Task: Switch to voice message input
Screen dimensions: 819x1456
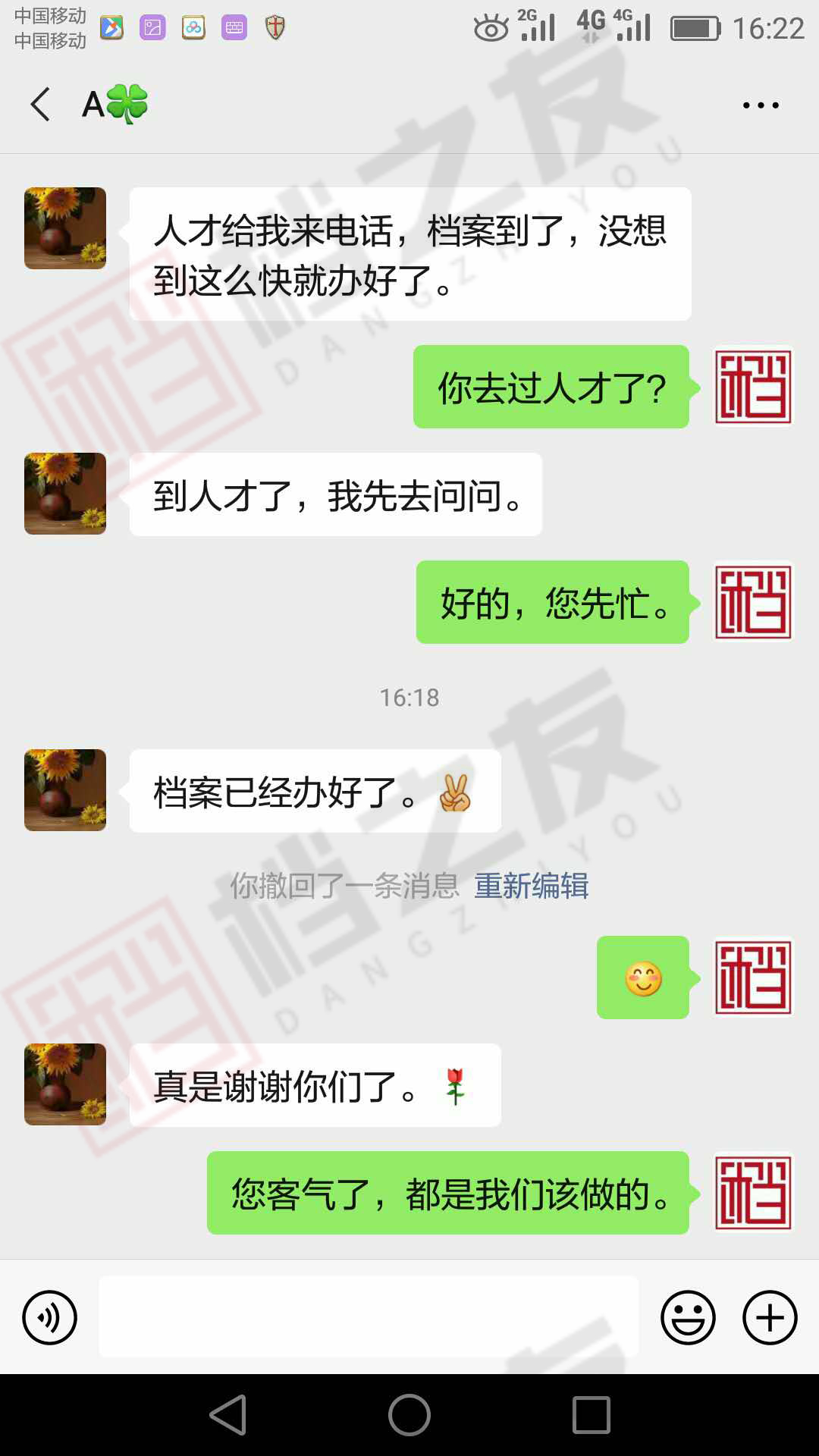Action: coord(50,1317)
